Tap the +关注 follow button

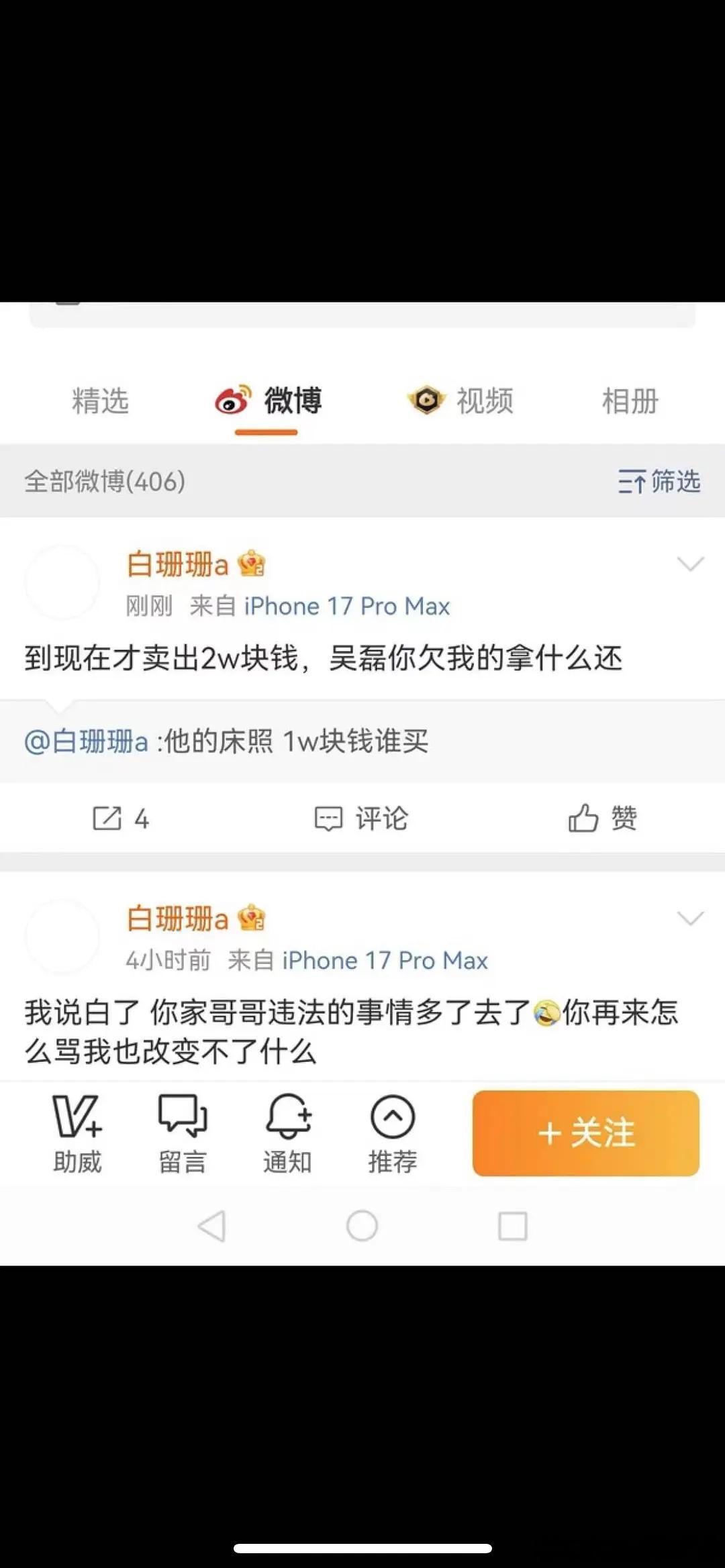585,1132
